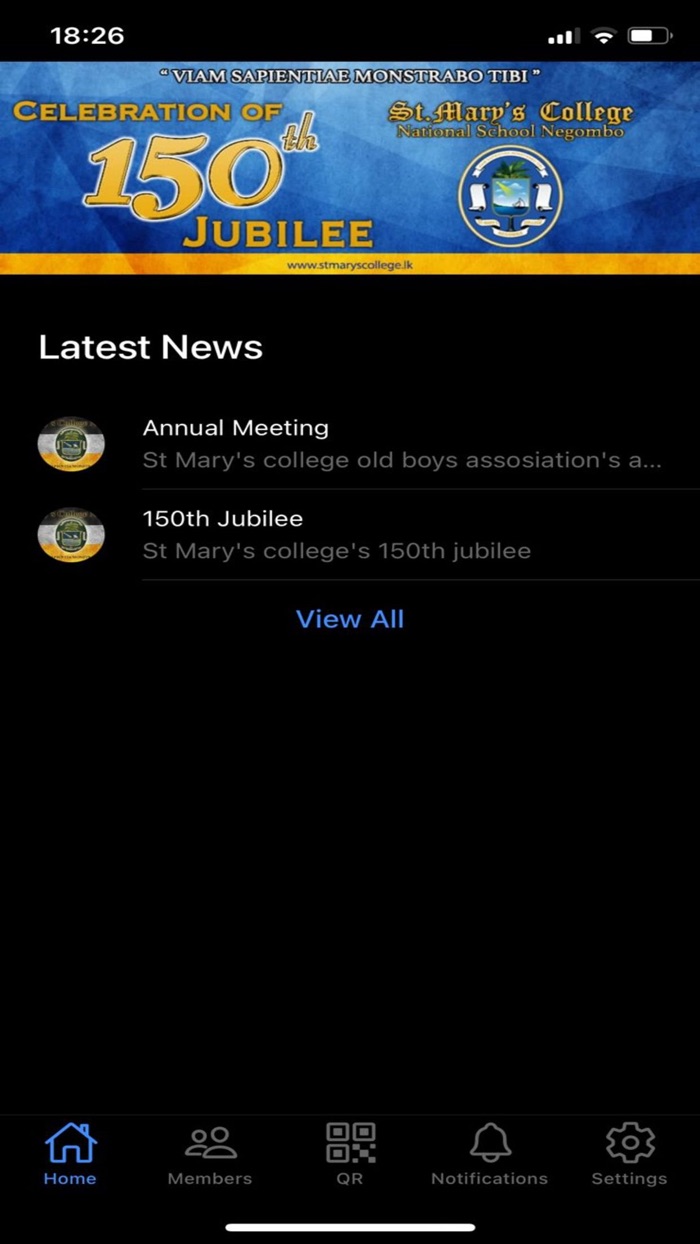Open the QR tab
Screen dimensions: 700x1244
350,1155
